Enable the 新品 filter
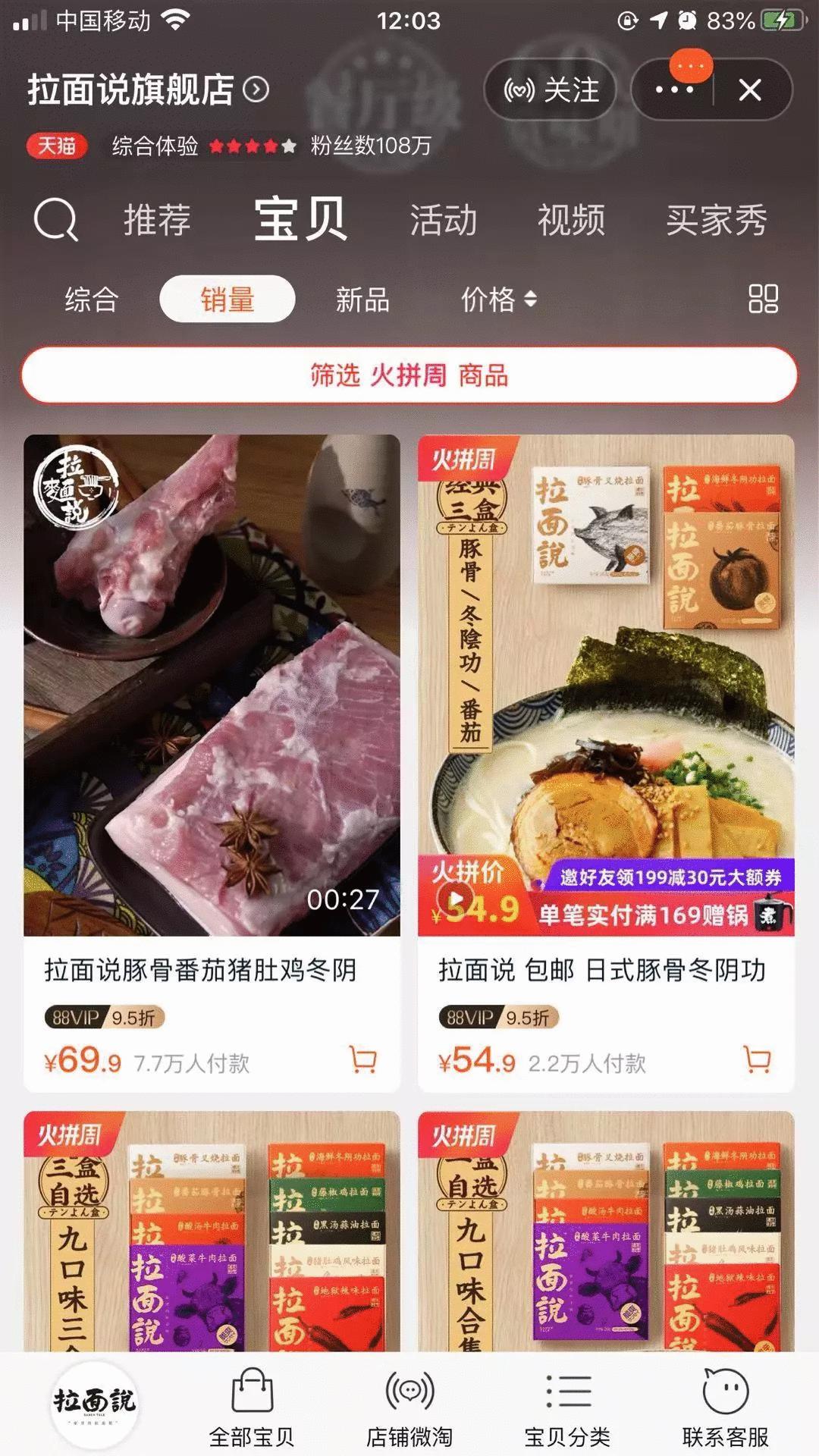Screen dimensions: 819x1456 pos(362,300)
